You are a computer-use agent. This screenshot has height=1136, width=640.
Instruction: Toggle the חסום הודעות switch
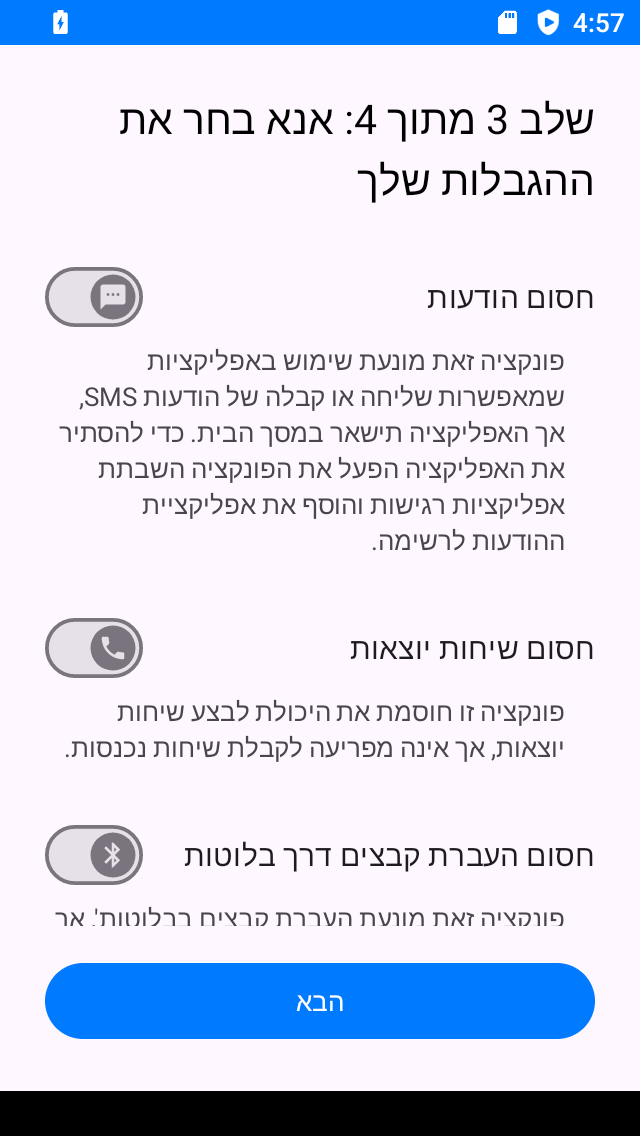(94, 297)
